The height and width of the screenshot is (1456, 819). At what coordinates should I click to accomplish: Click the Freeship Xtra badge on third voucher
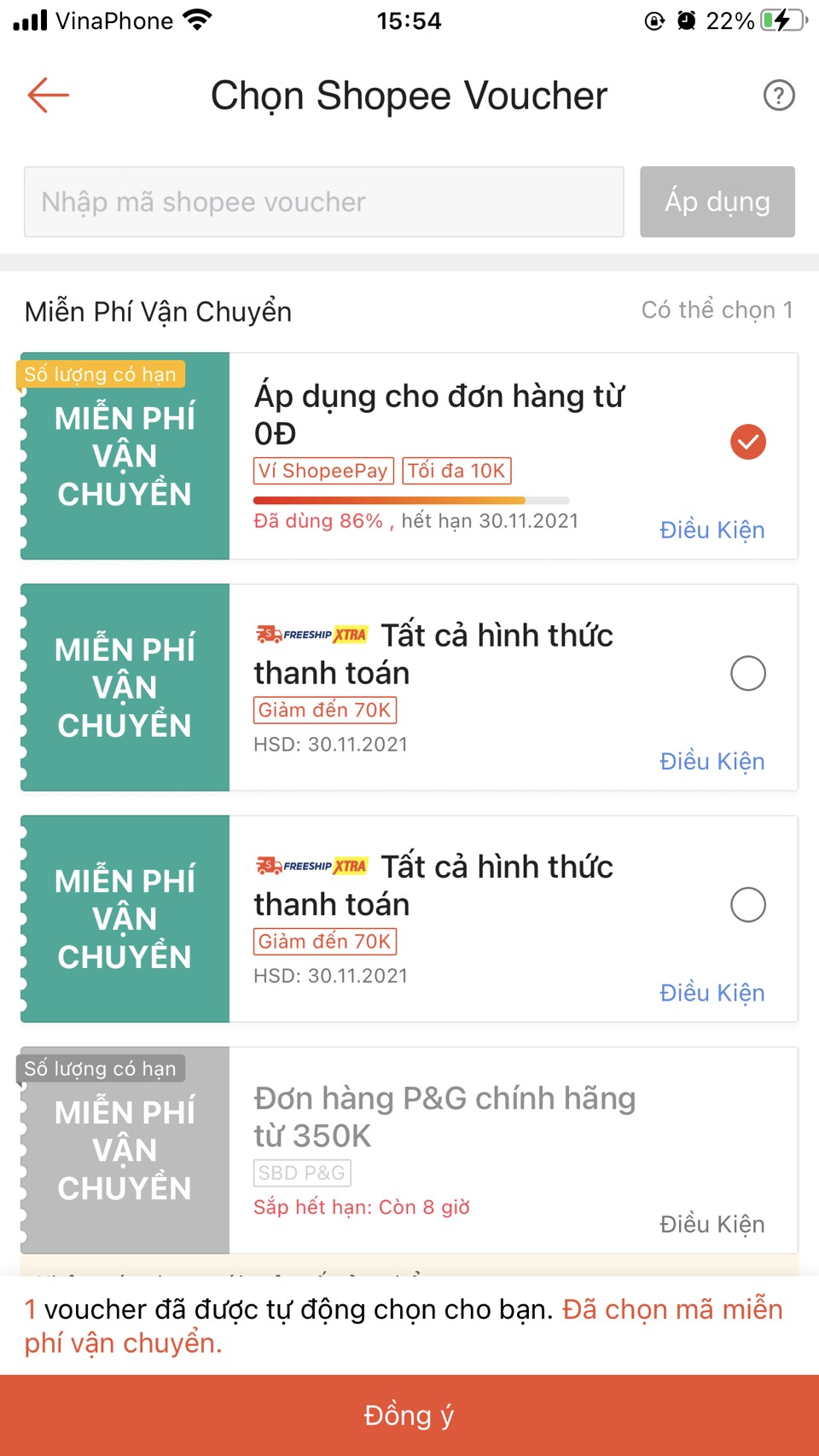coord(312,866)
